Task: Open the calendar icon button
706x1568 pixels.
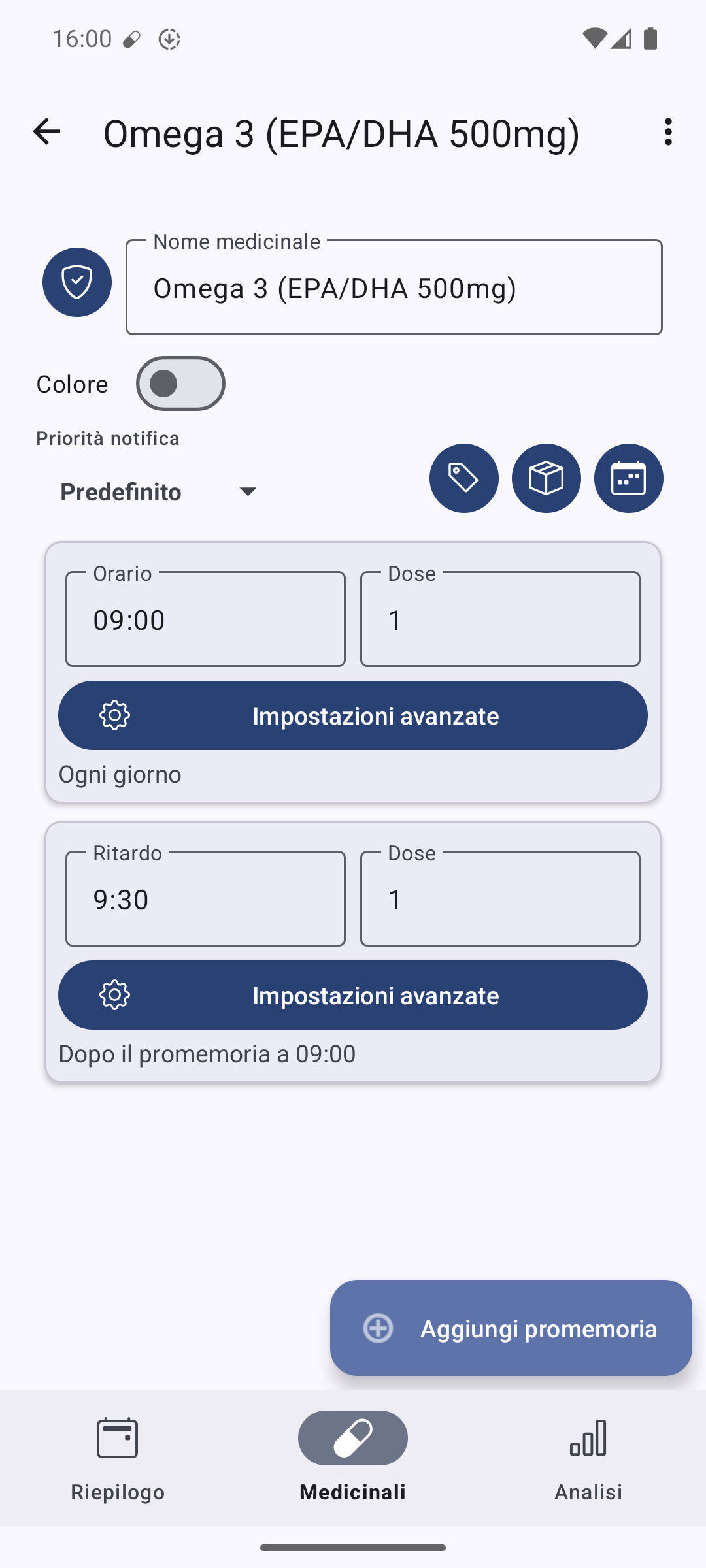Action: pos(629,478)
